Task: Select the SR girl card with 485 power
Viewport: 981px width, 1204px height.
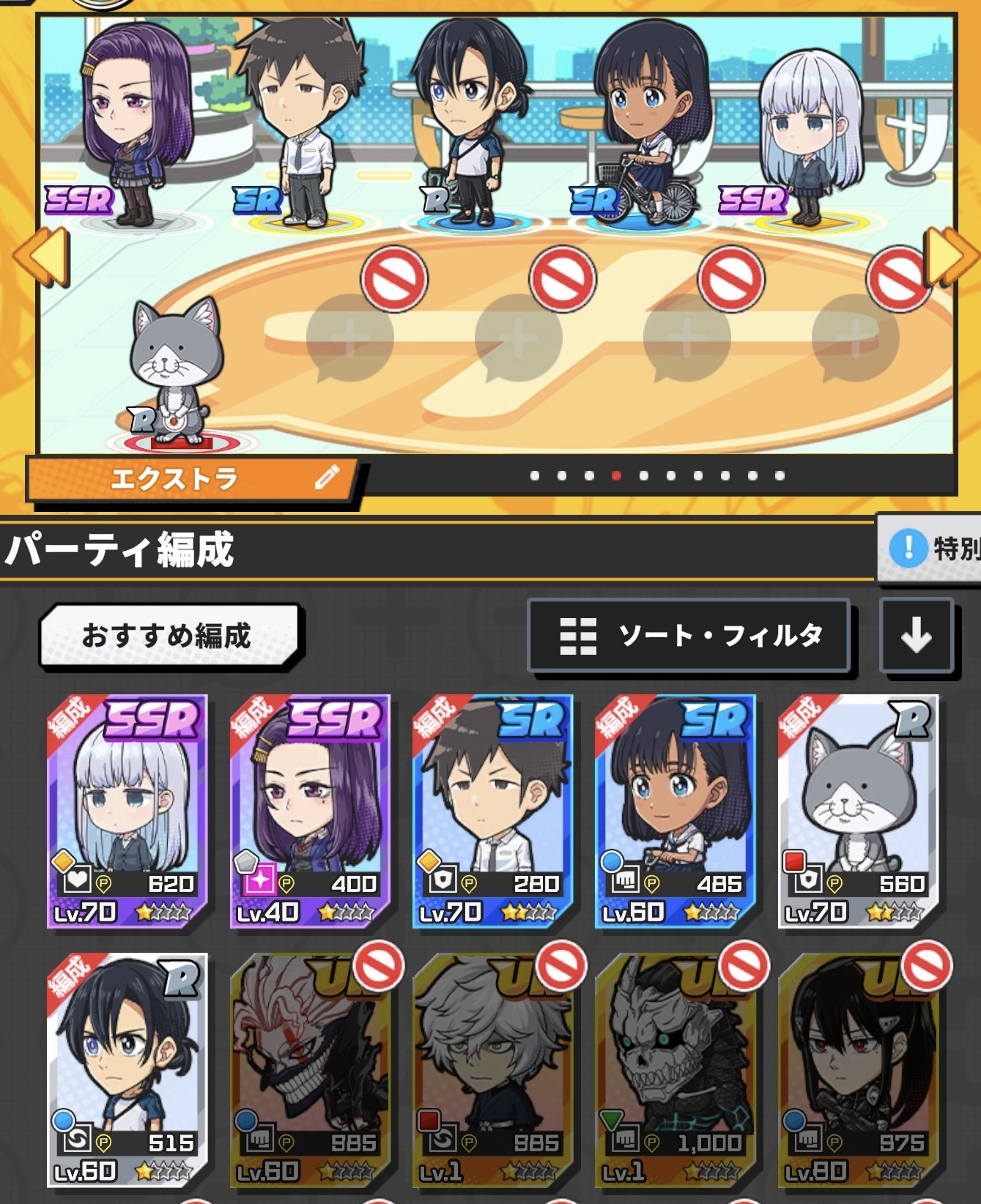Action: 675,811
